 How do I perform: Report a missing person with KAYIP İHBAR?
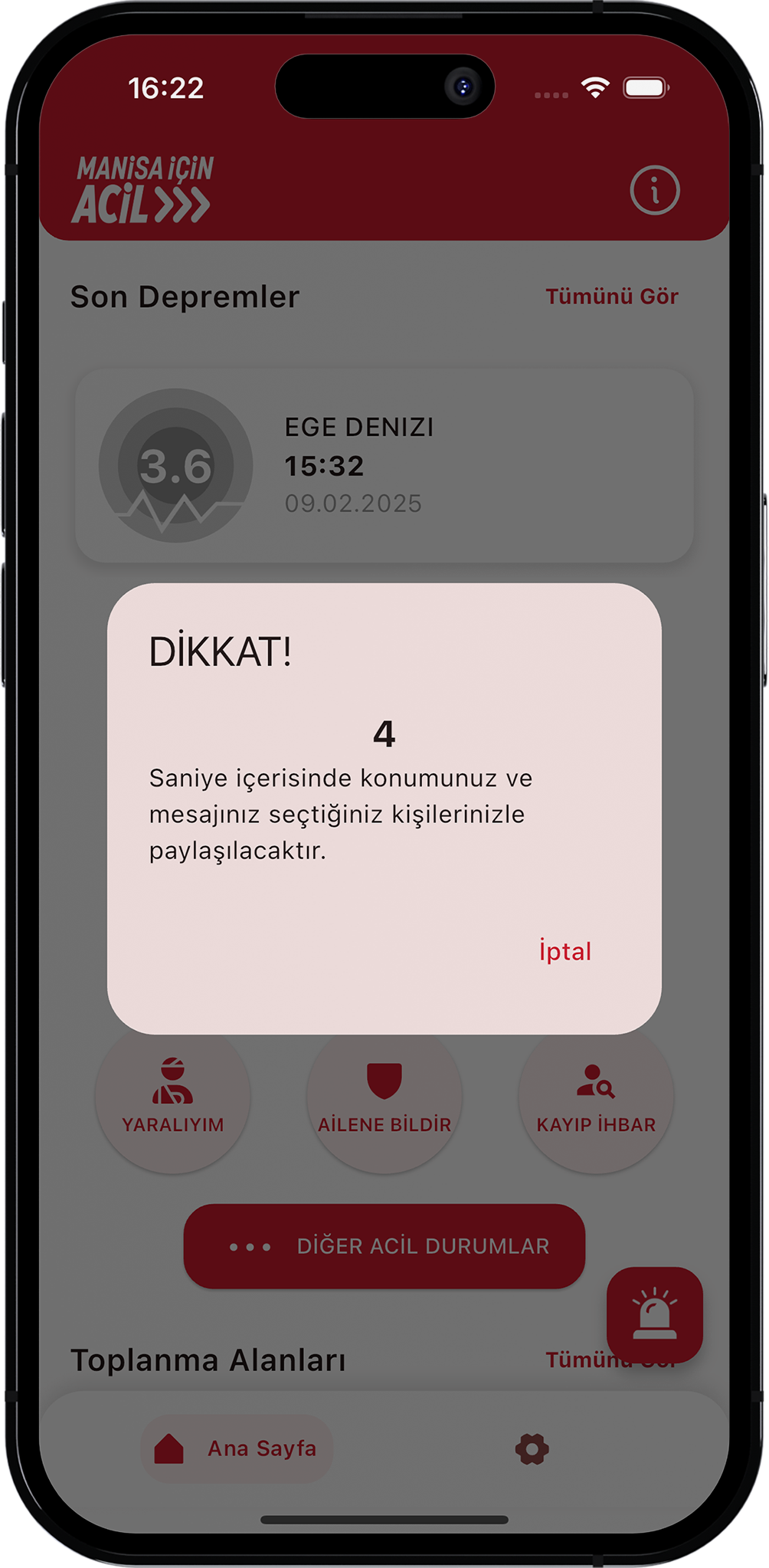(x=596, y=1100)
